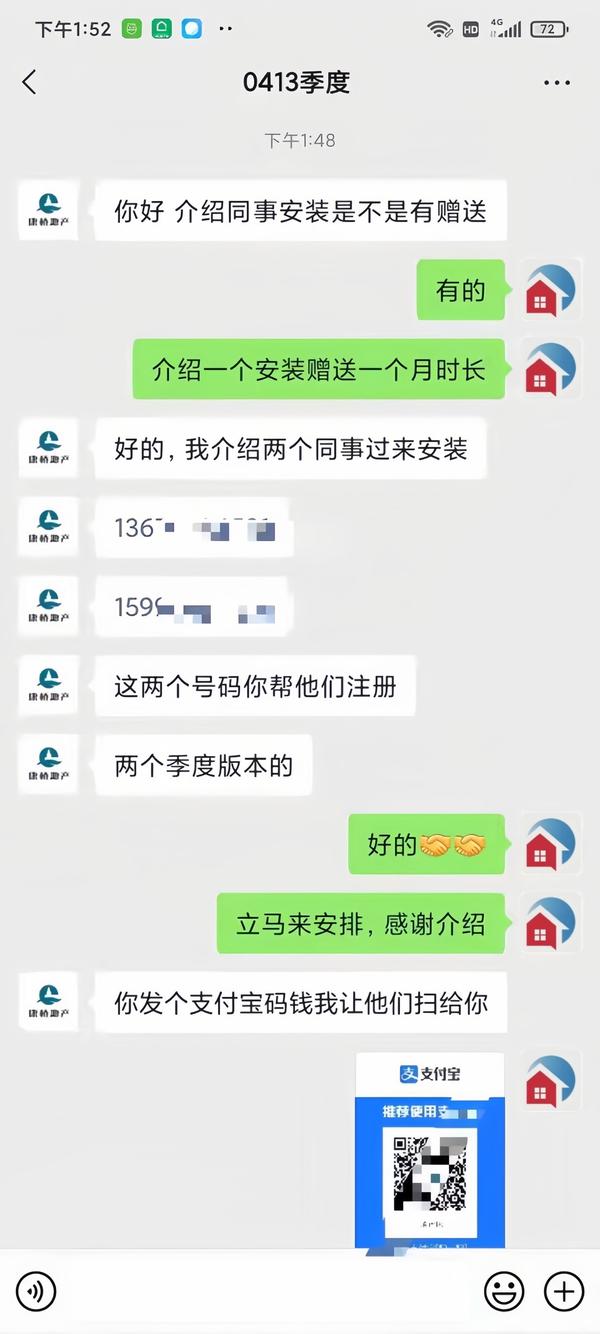600x1334 pixels.
Task: Open the chat overflow menu
Action: 556,83
